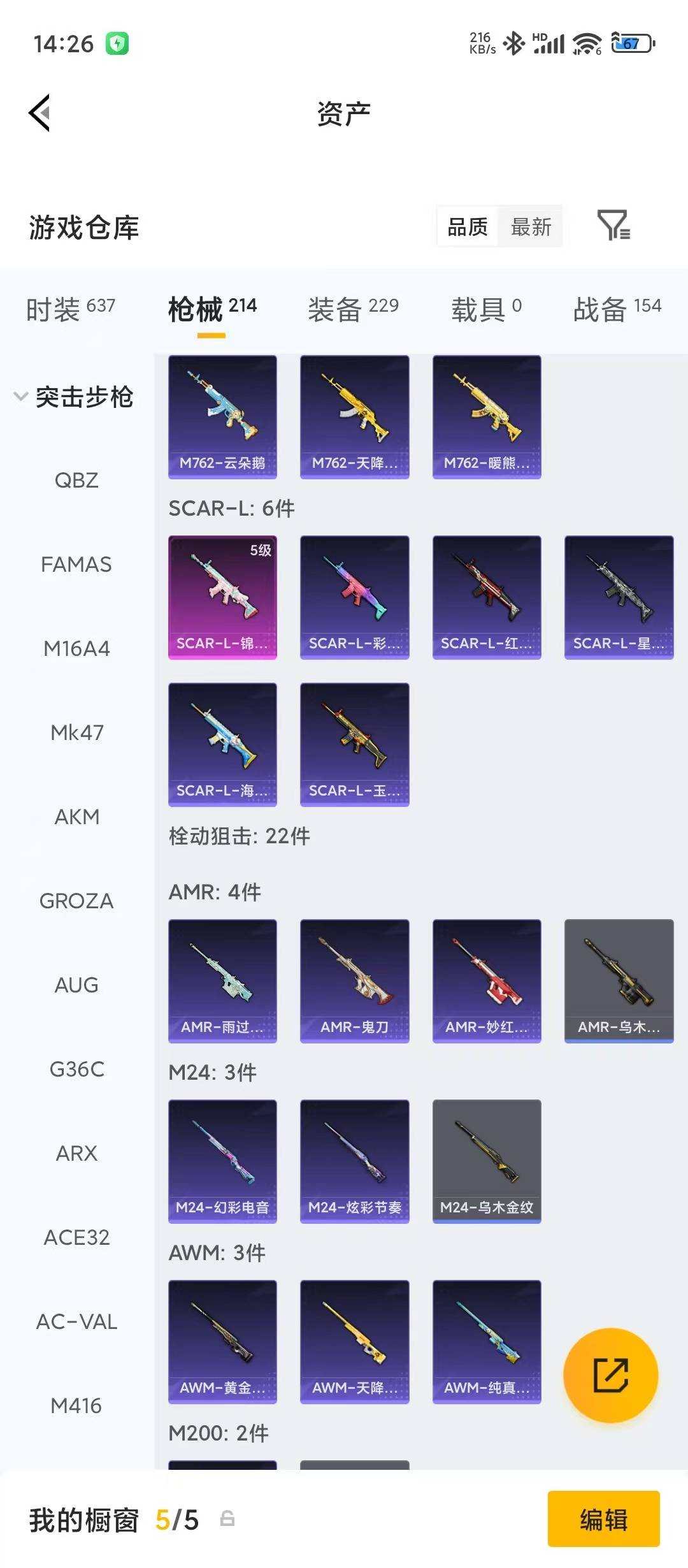Switch to the 载具 tab
The height and width of the screenshot is (1568, 688).
click(x=486, y=309)
